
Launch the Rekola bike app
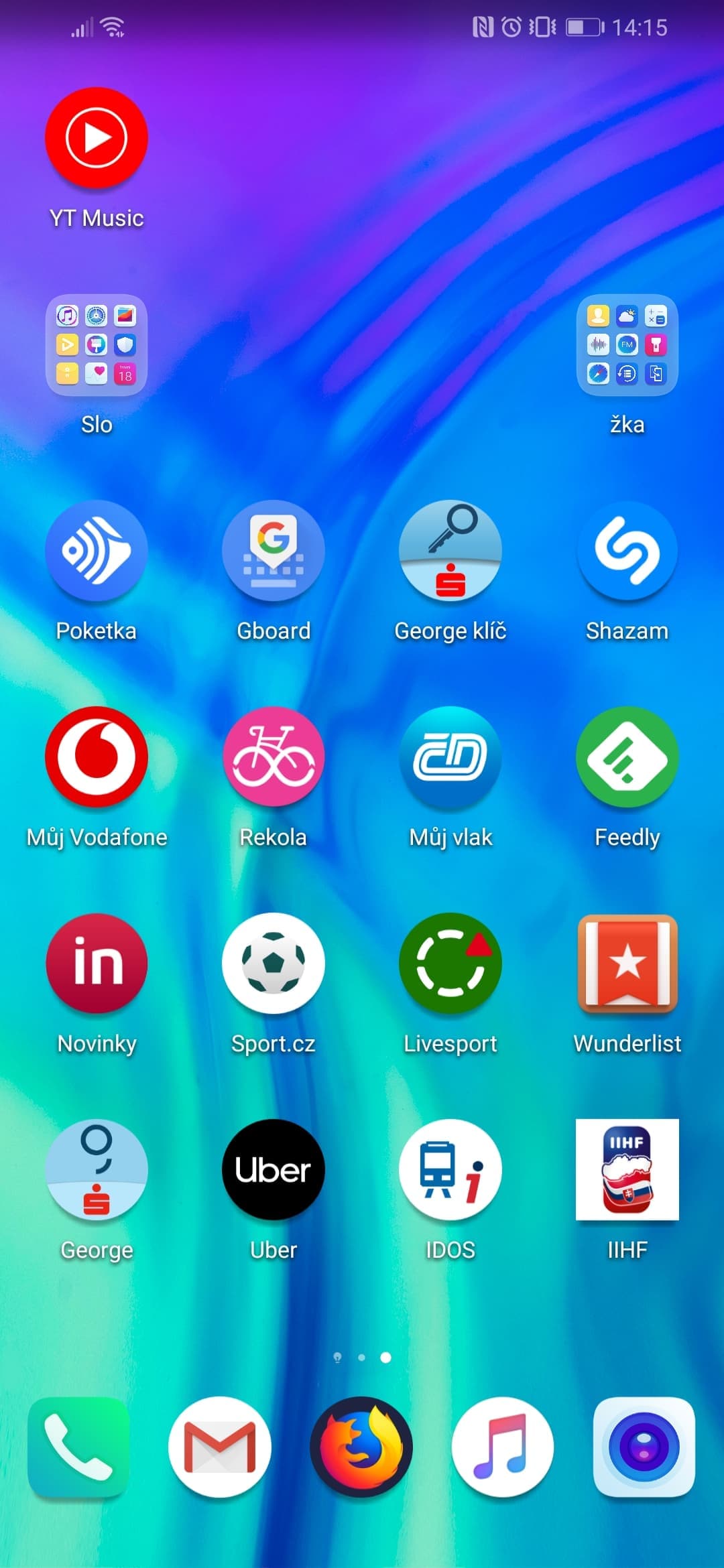point(274,757)
